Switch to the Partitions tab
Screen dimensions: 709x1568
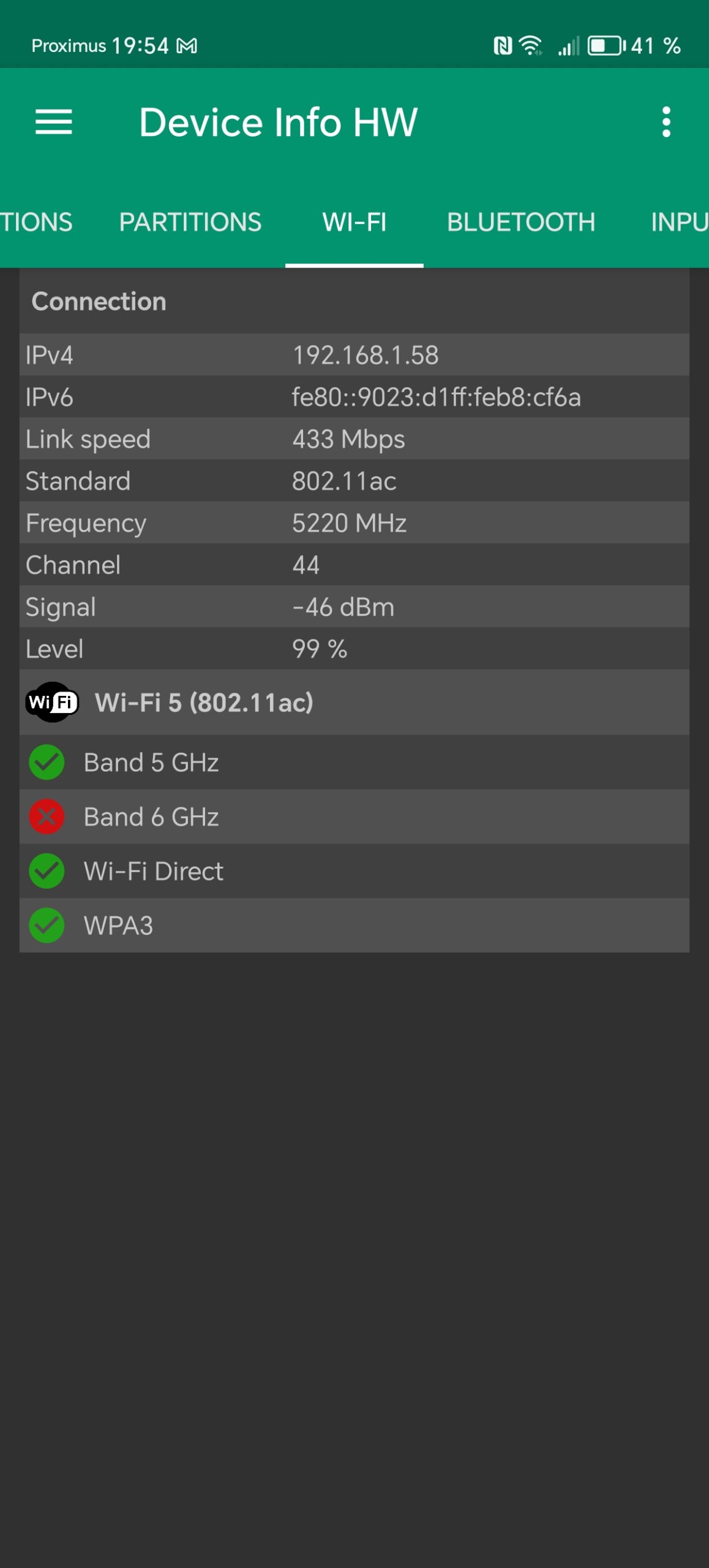click(x=190, y=222)
